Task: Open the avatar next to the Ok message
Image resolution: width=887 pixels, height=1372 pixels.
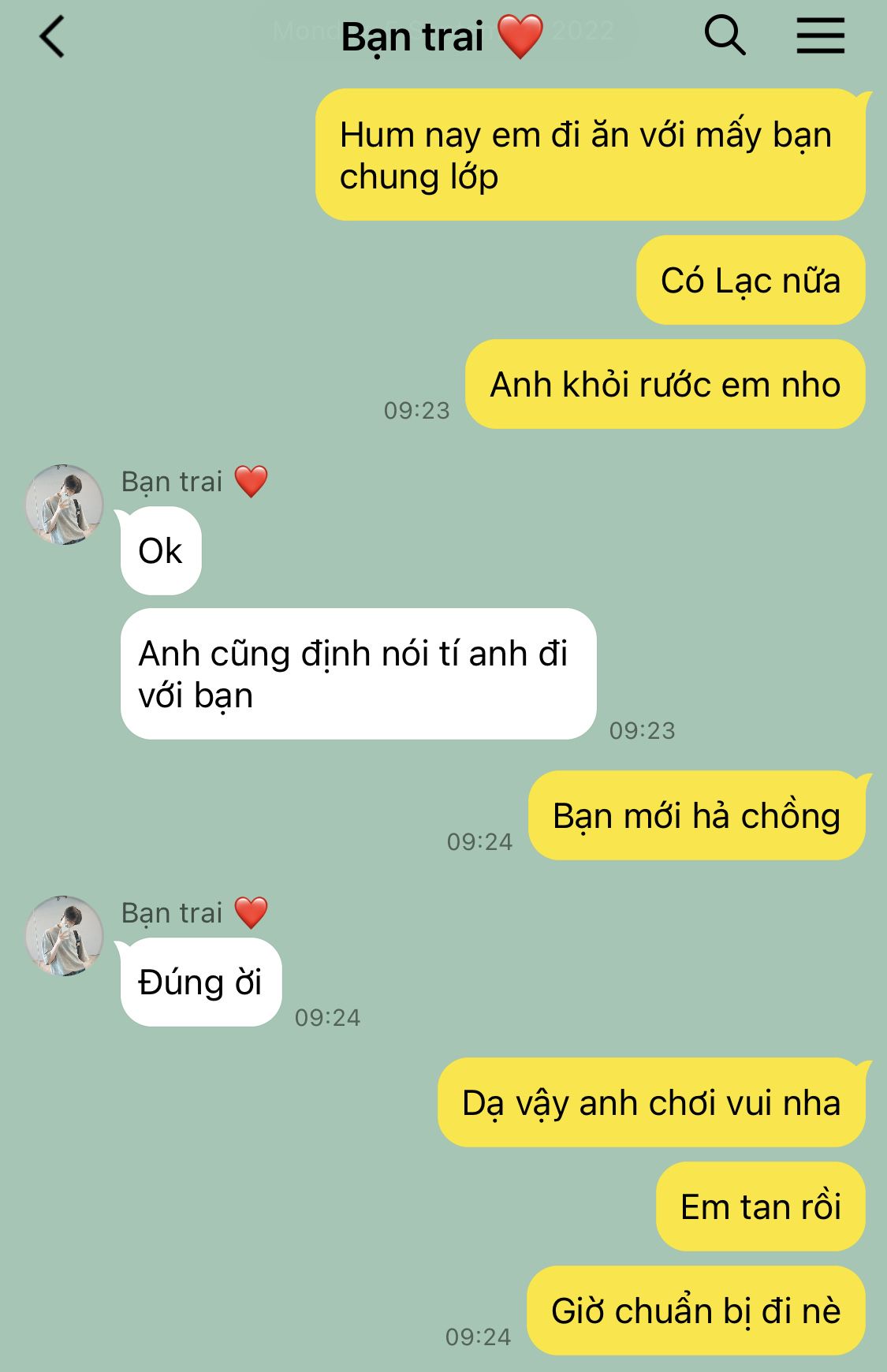Action: [65, 505]
